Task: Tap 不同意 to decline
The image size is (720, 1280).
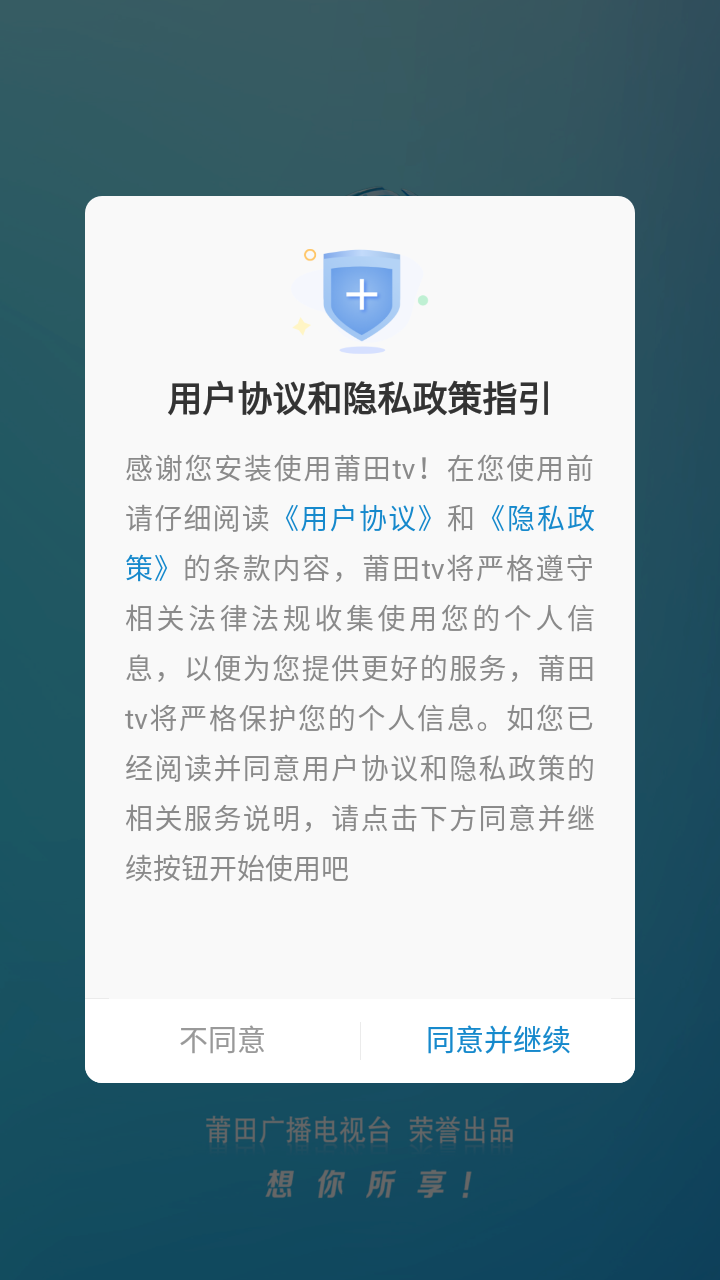Action: coord(222,1040)
